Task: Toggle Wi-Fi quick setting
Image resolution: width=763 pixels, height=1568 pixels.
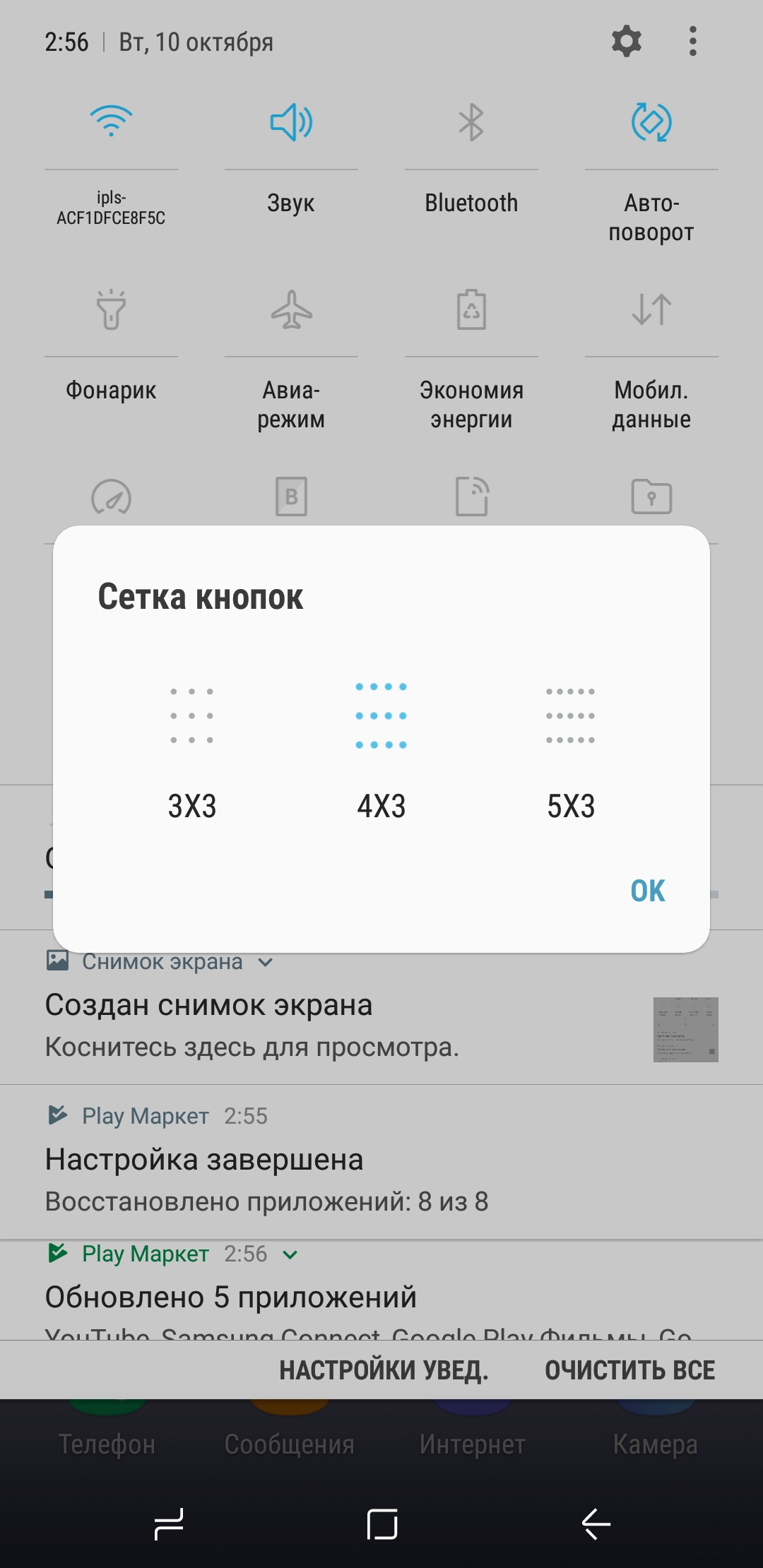Action: tap(111, 122)
